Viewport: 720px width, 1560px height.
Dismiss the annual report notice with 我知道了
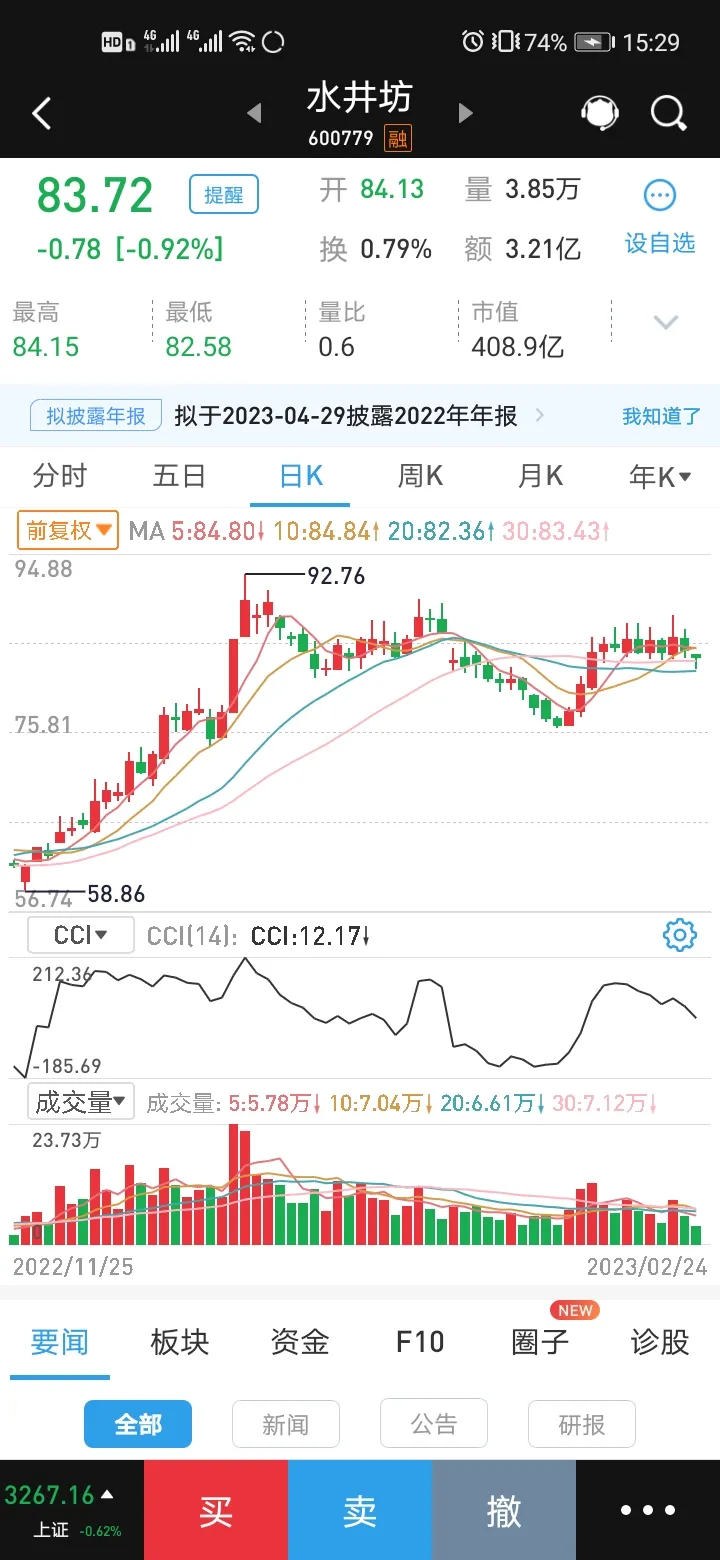pos(661,416)
